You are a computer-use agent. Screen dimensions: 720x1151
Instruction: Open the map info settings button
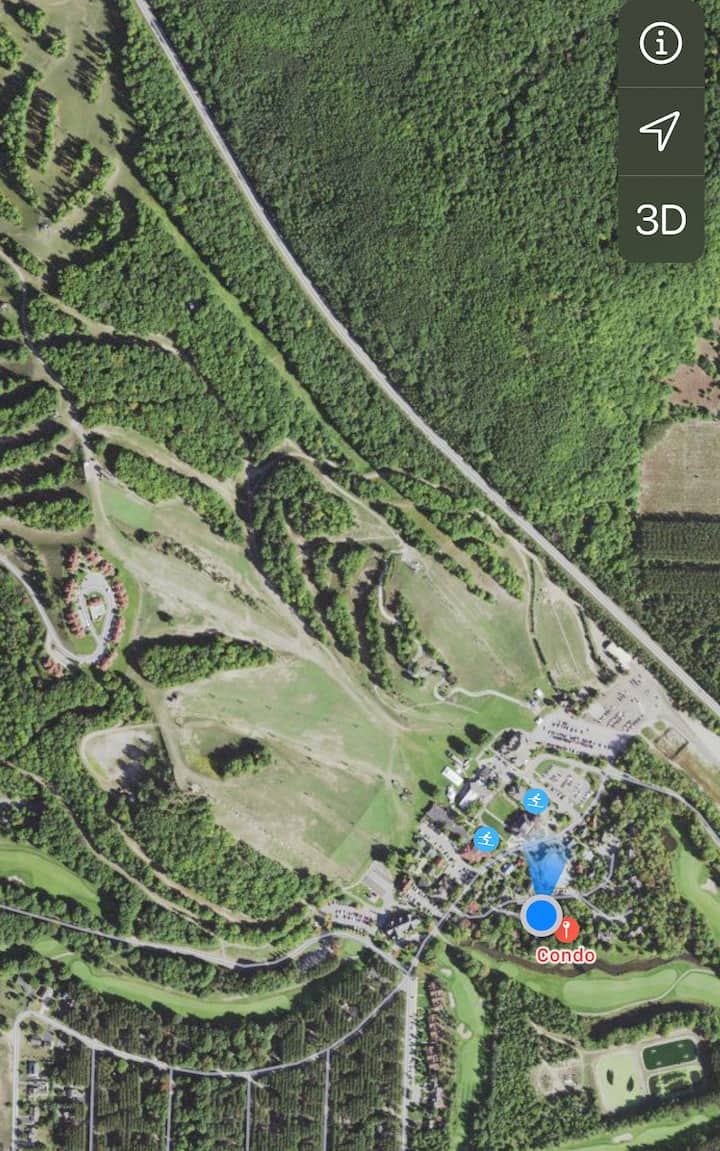click(660, 44)
